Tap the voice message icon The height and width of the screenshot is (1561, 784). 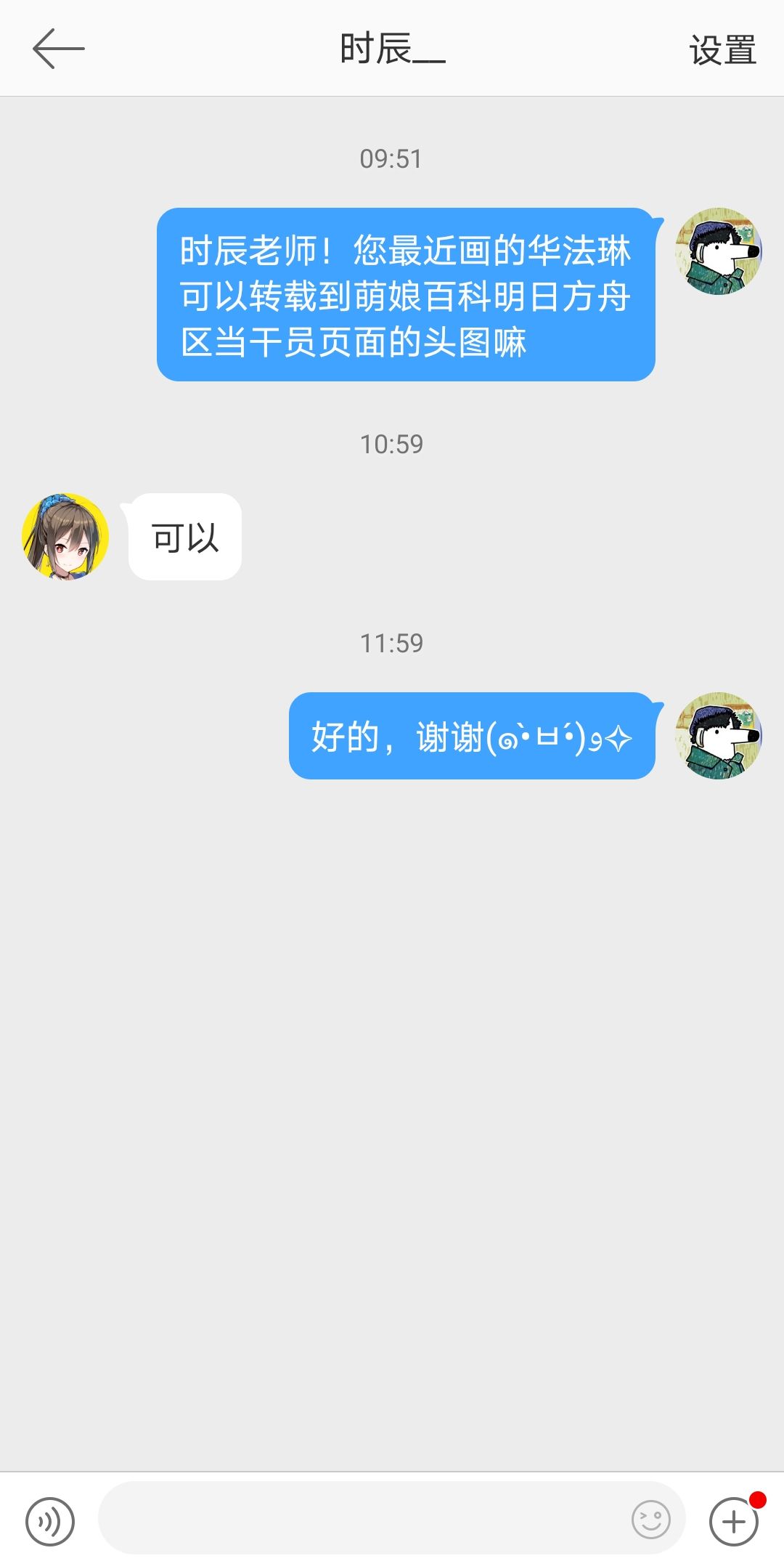pos(49,1520)
